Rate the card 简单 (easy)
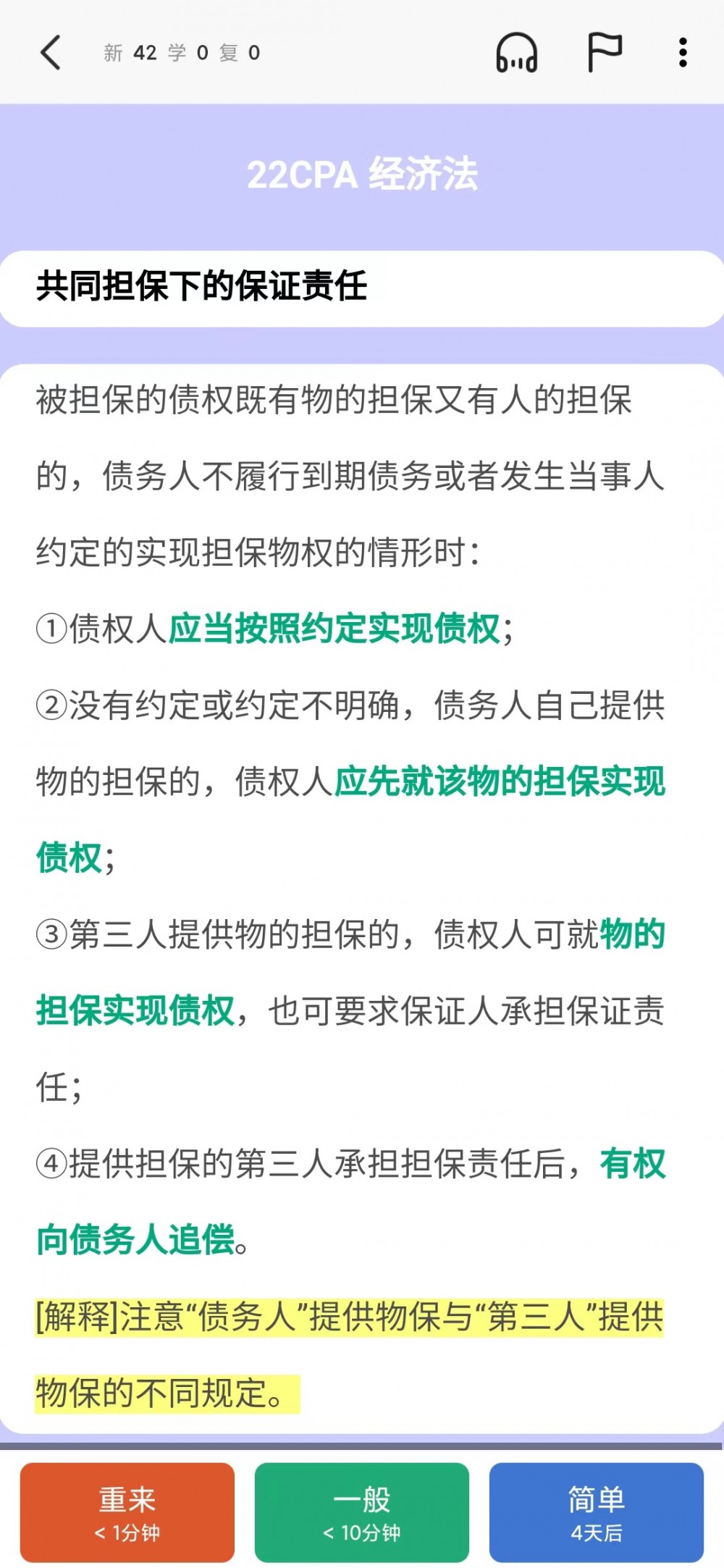Image resolution: width=724 pixels, height=1568 pixels. (x=596, y=1512)
